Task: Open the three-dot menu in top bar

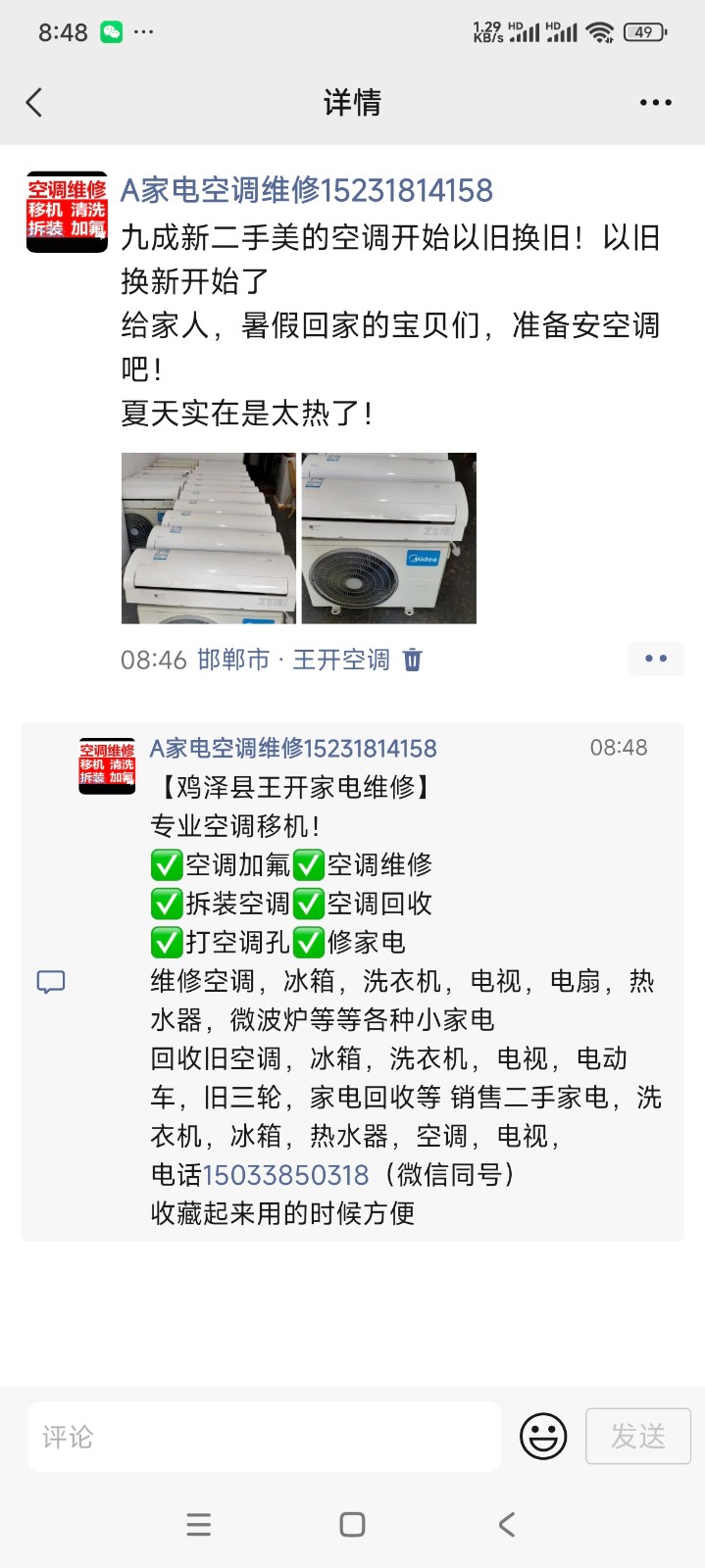Action: click(654, 103)
